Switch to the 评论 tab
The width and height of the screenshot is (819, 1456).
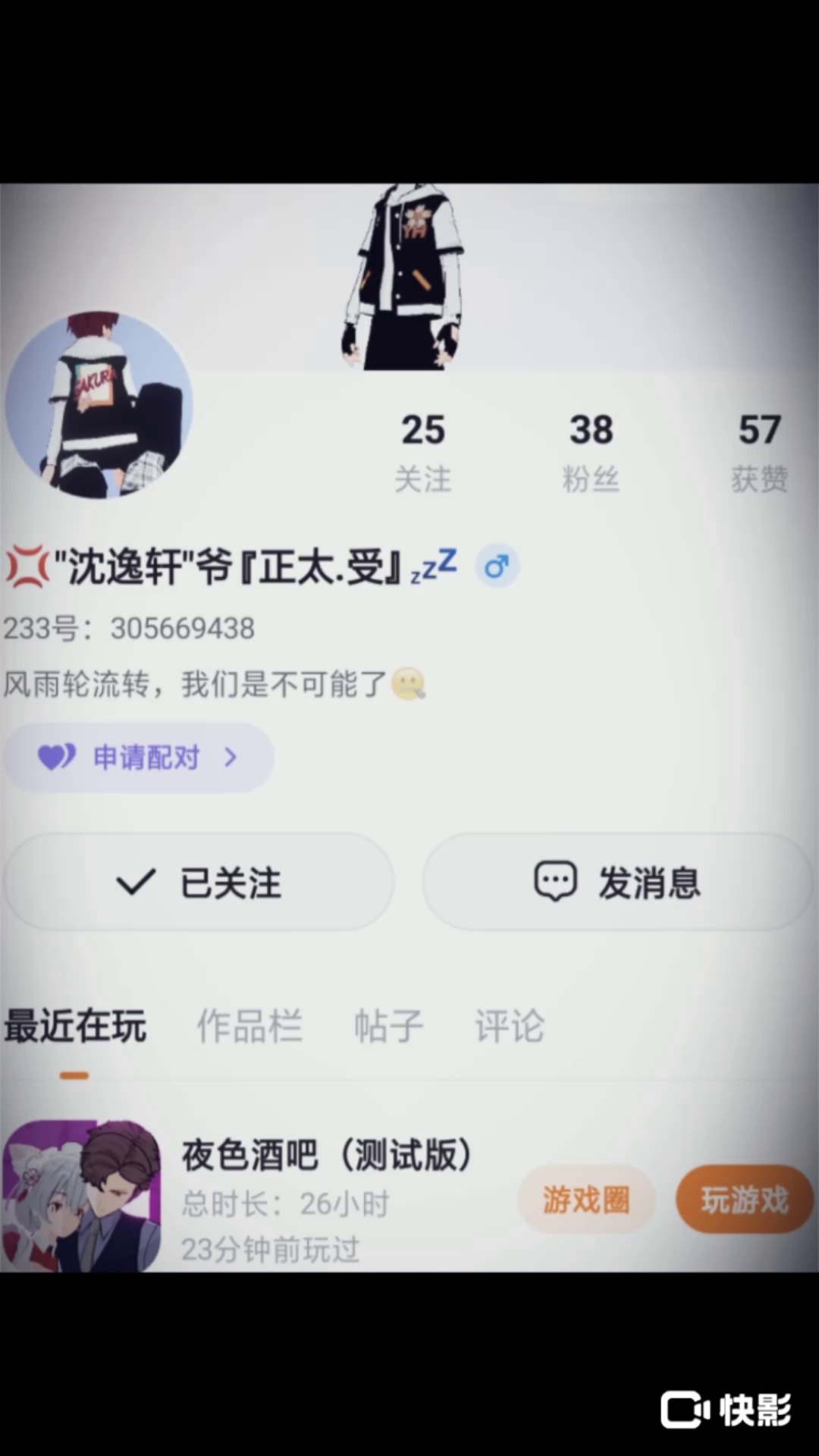coord(510,1026)
